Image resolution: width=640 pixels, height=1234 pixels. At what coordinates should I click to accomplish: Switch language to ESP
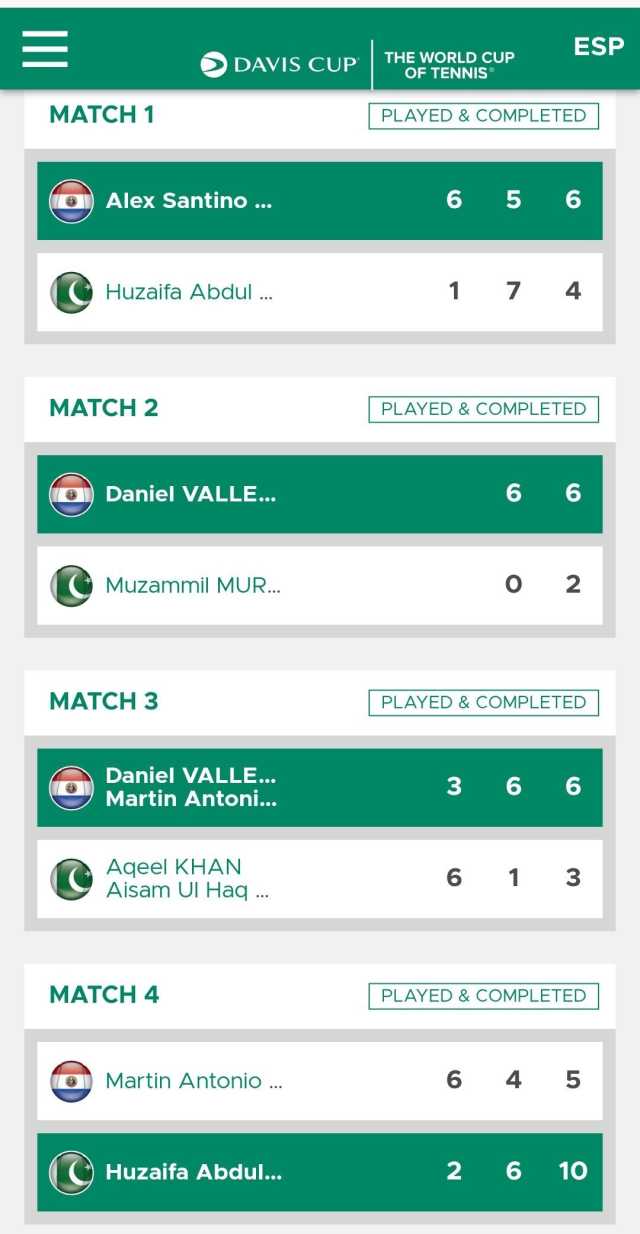point(598,47)
